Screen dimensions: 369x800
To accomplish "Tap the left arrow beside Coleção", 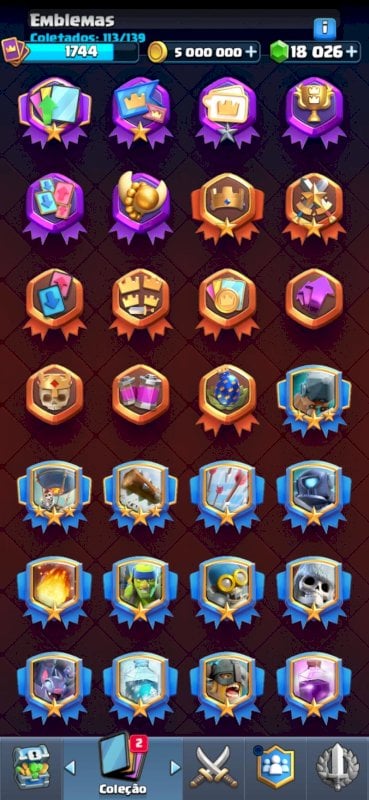I will (70, 767).
